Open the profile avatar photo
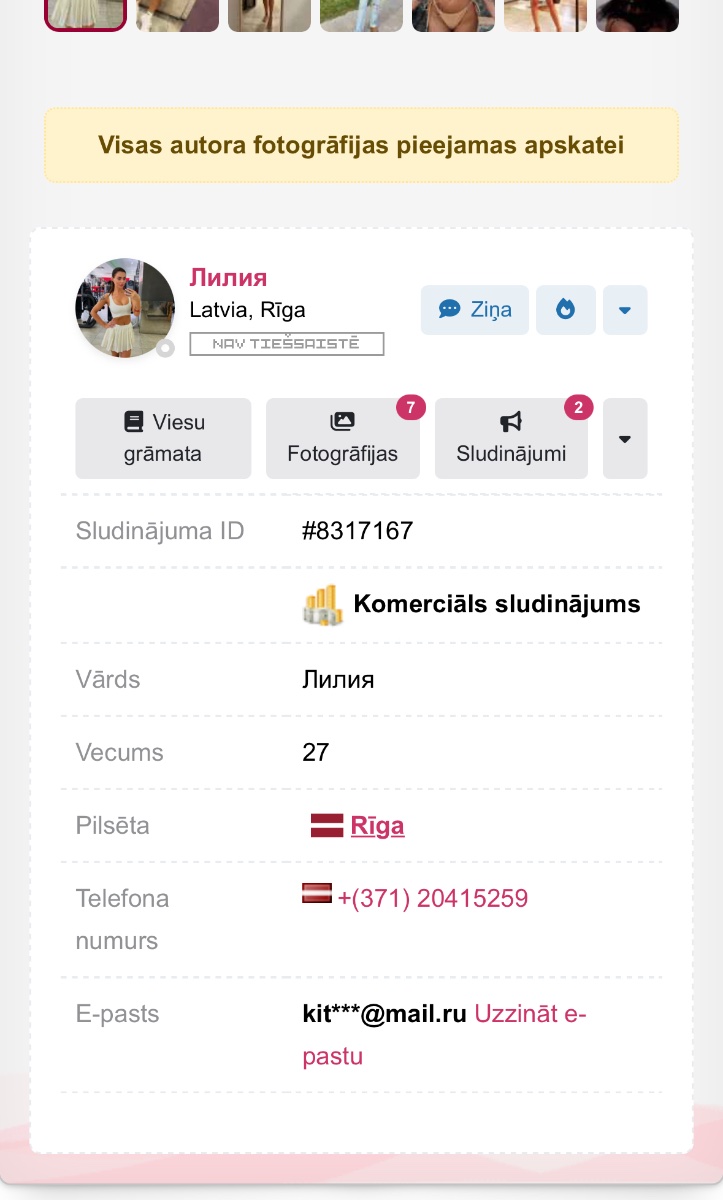 click(x=125, y=308)
